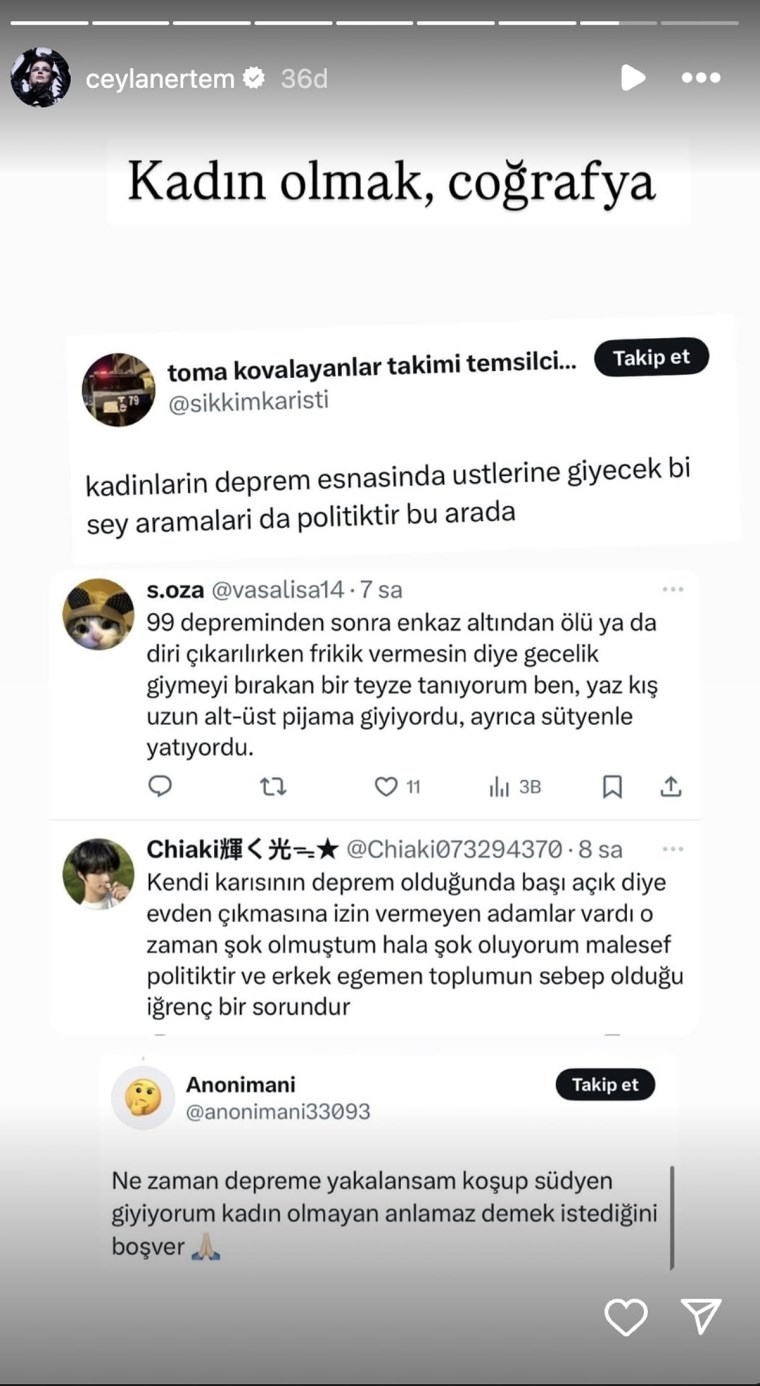This screenshot has height=1386, width=760.
Task: Open the story options menu
Action: coord(700,78)
